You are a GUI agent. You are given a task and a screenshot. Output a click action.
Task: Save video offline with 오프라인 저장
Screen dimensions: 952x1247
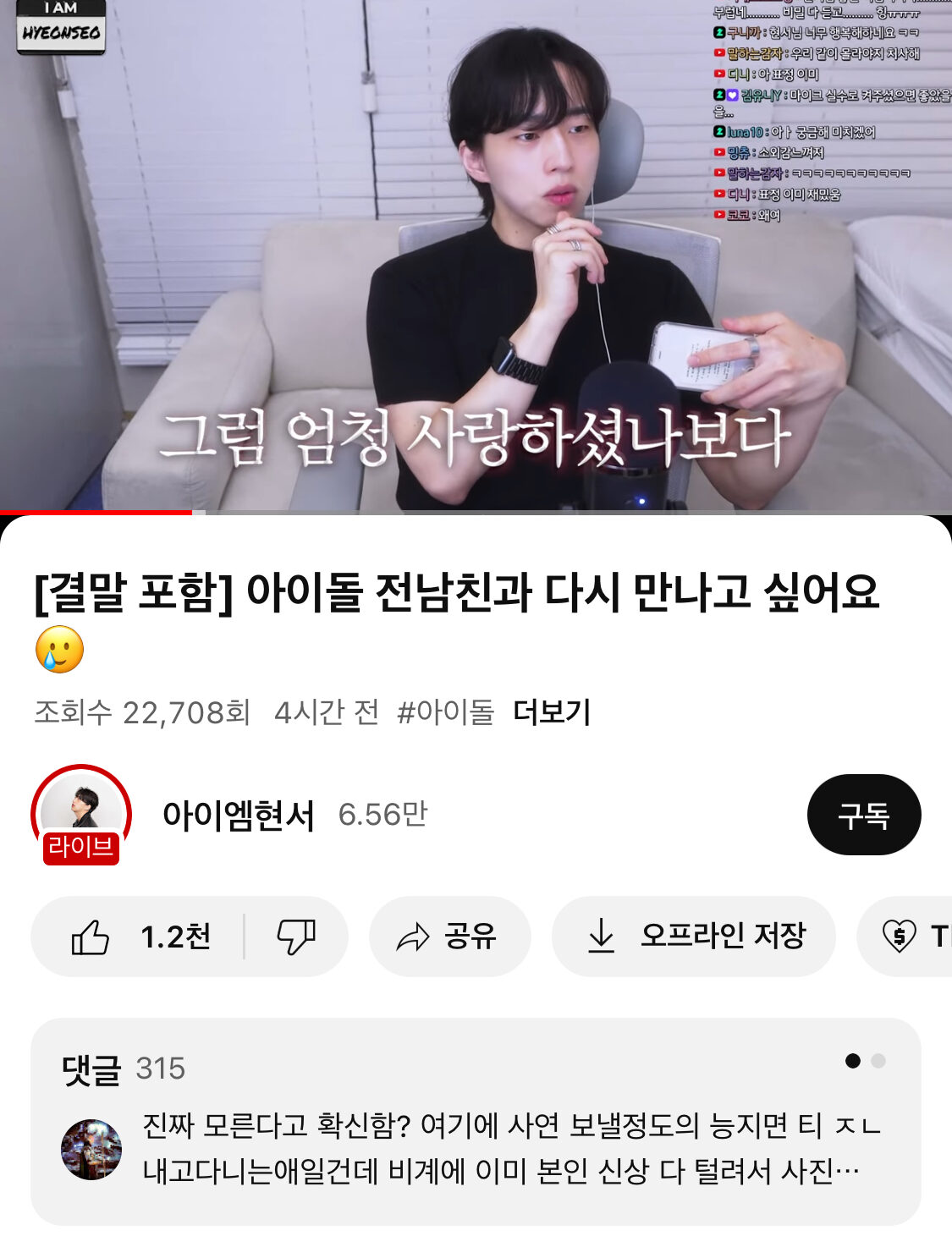(x=693, y=937)
